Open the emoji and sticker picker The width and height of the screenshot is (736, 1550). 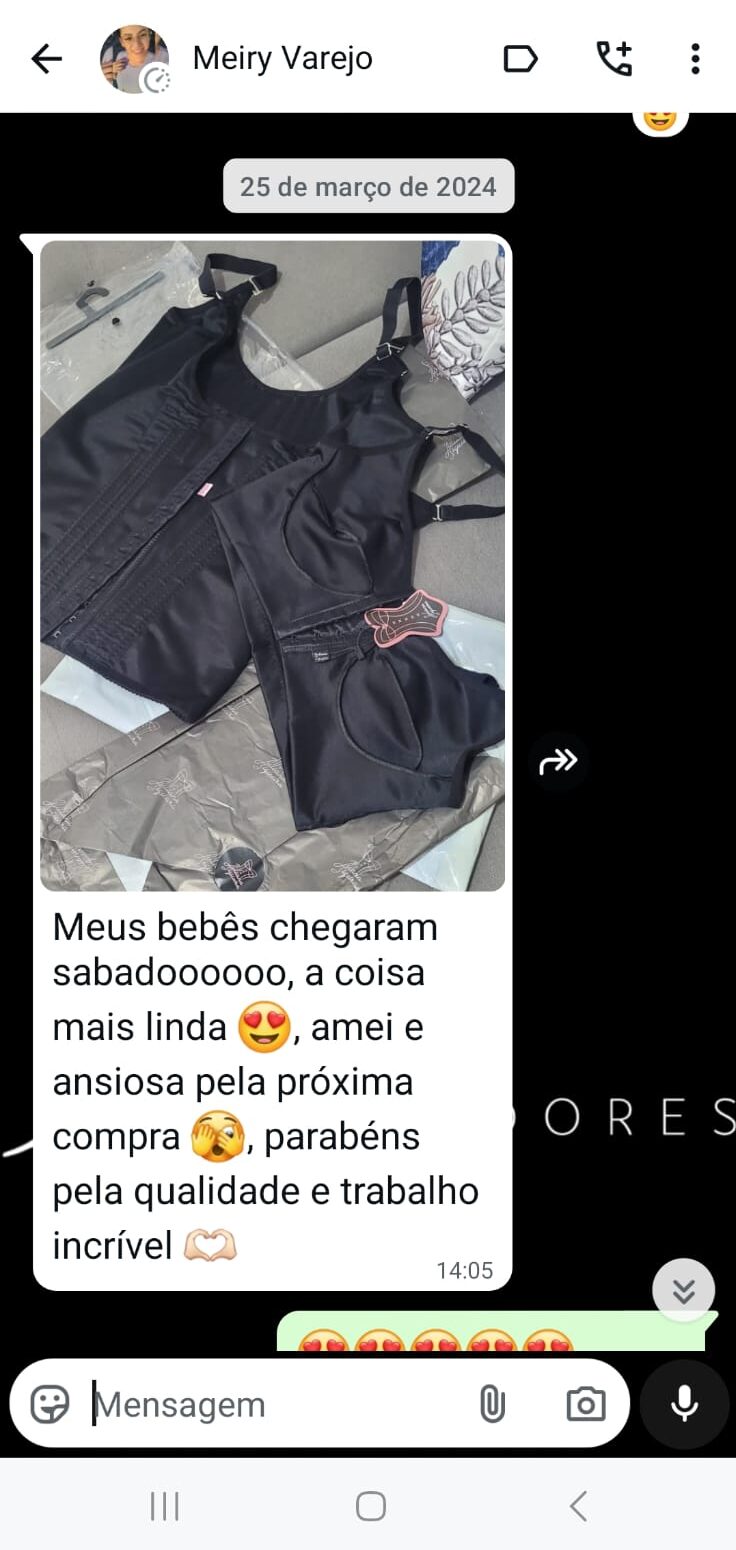(x=50, y=1404)
